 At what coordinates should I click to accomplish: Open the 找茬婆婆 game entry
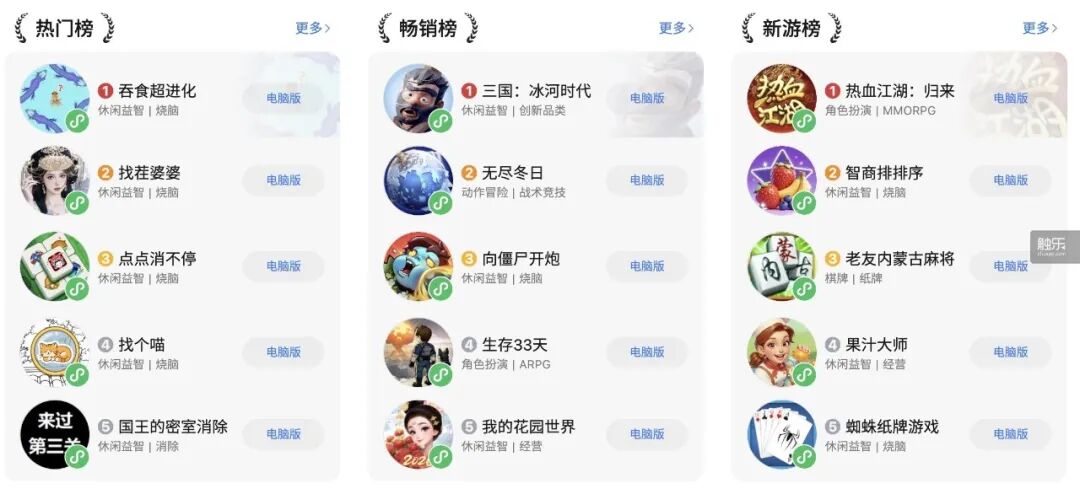click(x=149, y=173)
